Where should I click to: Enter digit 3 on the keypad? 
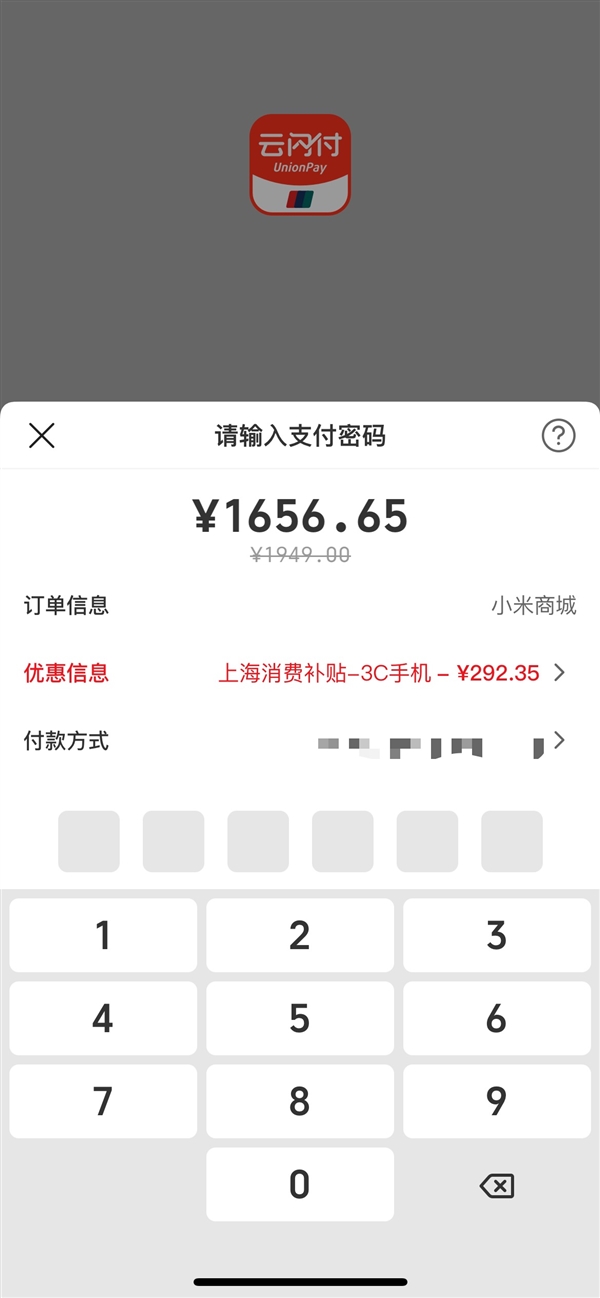(x=496, y=936)
